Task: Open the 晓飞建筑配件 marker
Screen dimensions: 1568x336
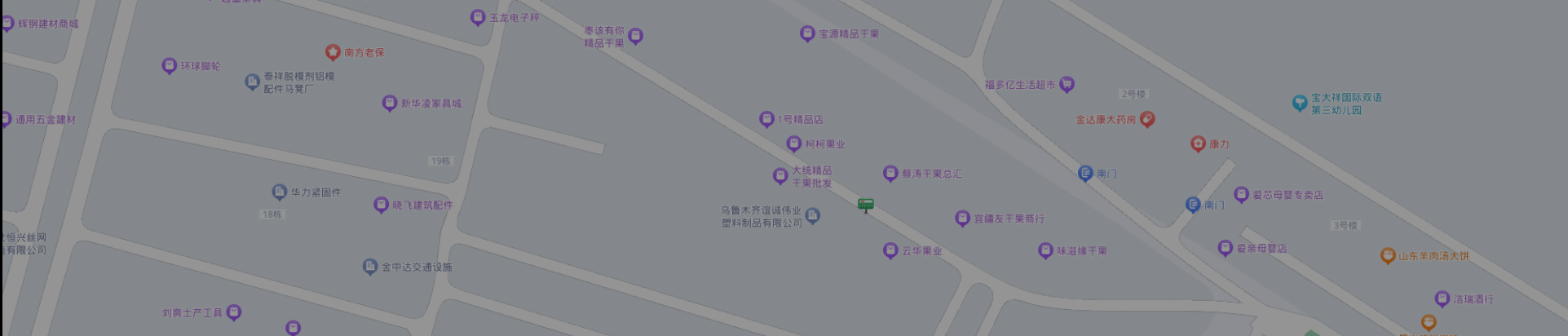Action: pos(381,205)
